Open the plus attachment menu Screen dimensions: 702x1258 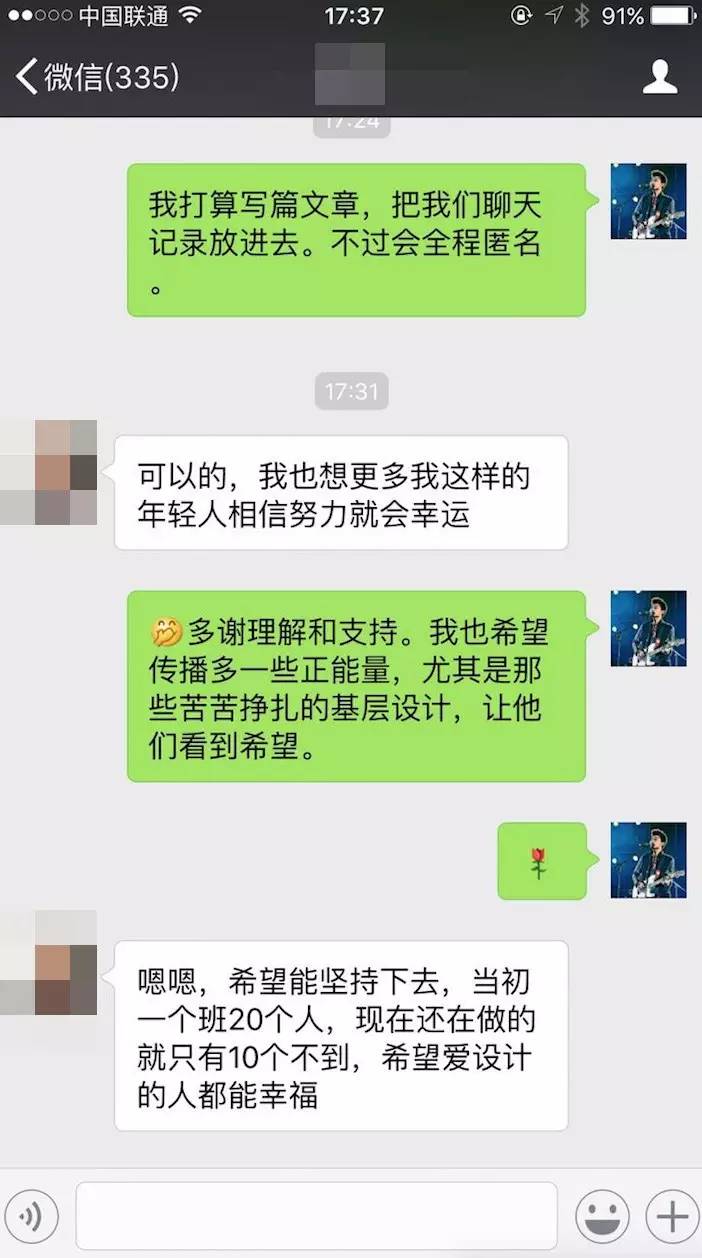pyautogui.click(x=672, y=1216)
